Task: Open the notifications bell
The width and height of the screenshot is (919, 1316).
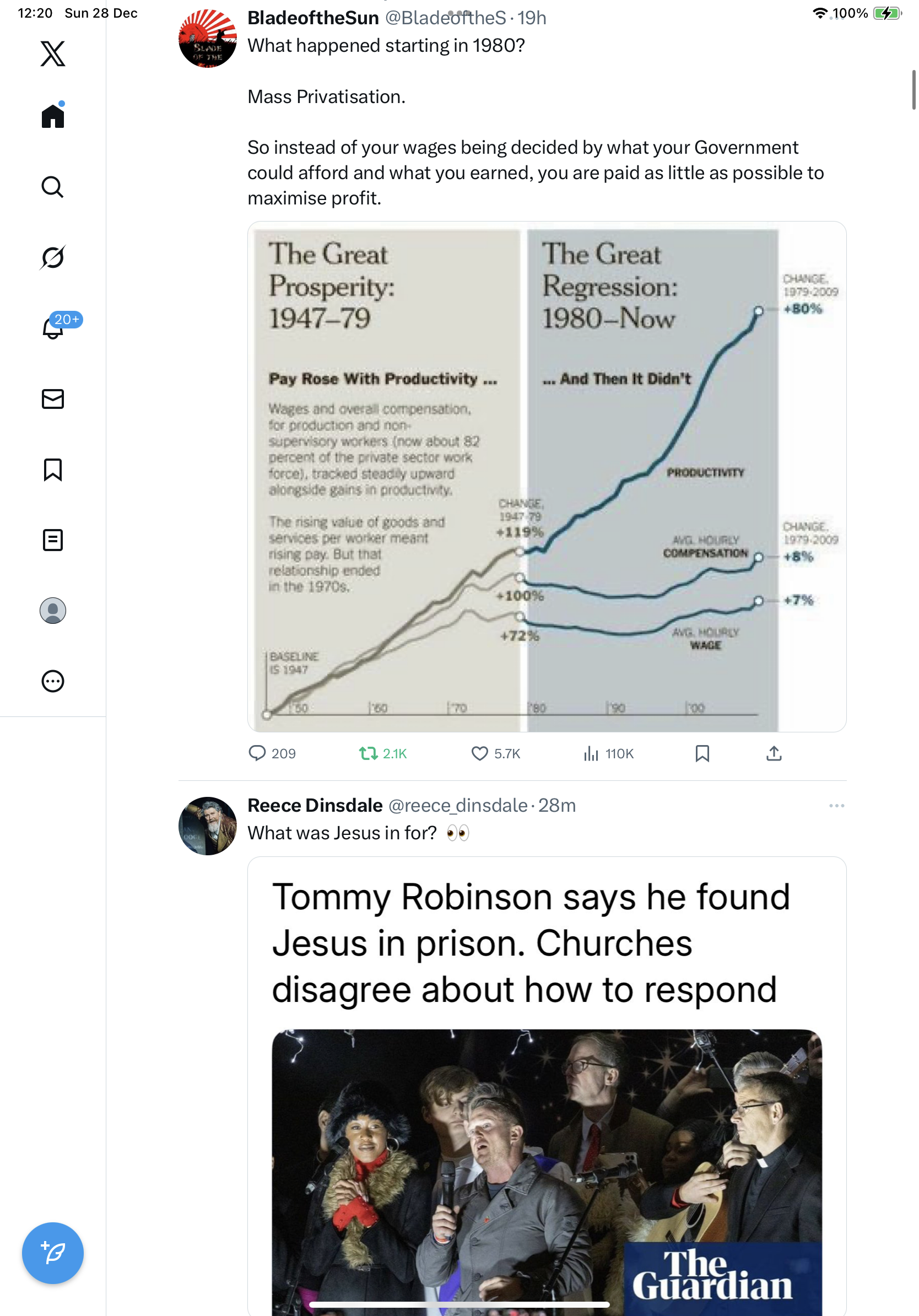Action: point(53,328)
